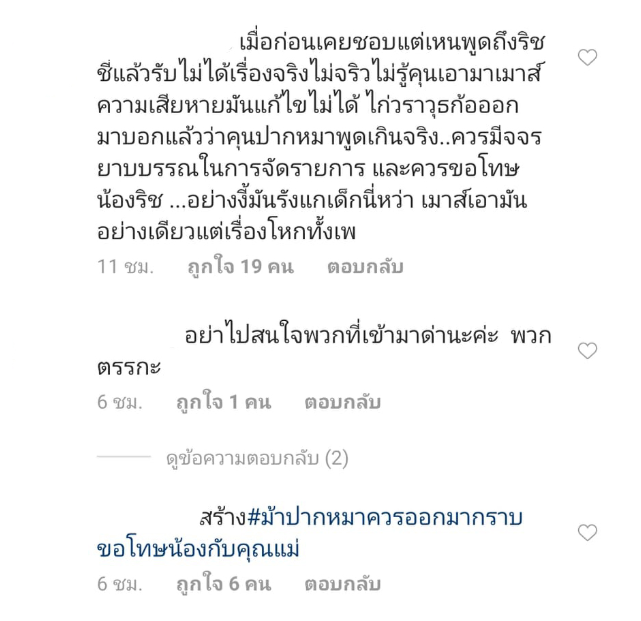Like the comment starting with อย่าไปสนใจ
The height and width of the screenshot is (621, 641).
(588, 350)
